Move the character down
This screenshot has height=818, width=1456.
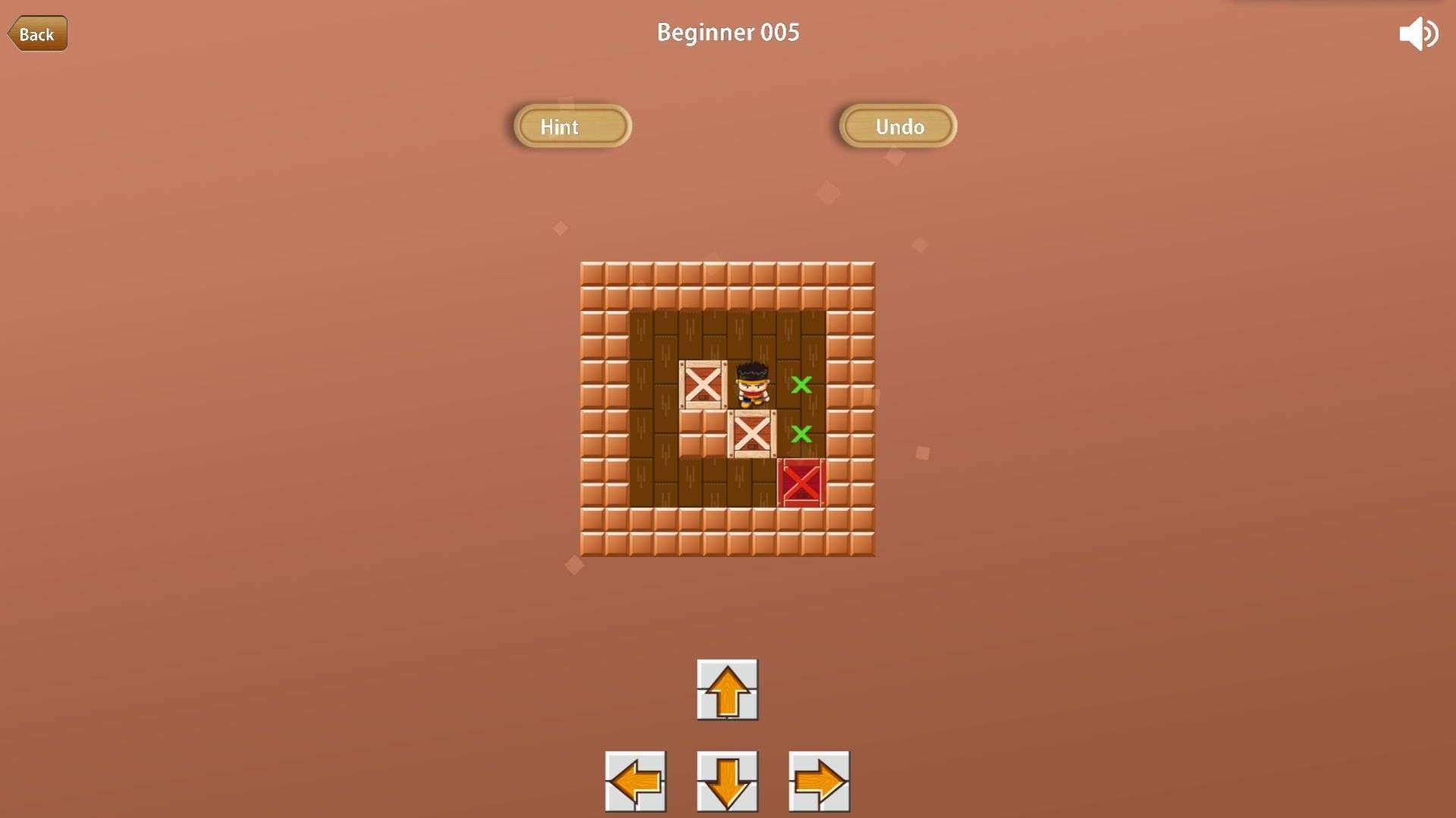[726, 781]
